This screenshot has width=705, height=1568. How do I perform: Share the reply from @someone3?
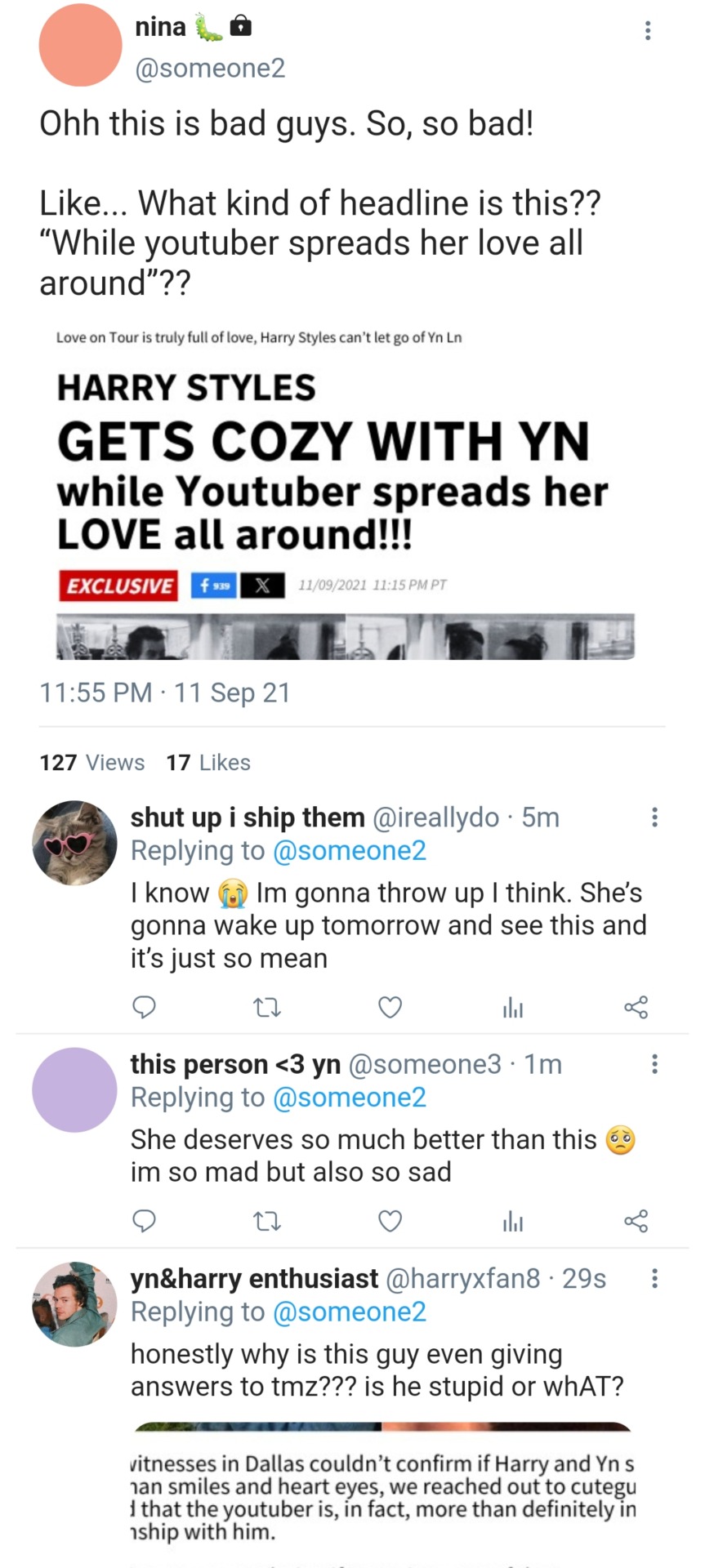[x=636, y=1222]
